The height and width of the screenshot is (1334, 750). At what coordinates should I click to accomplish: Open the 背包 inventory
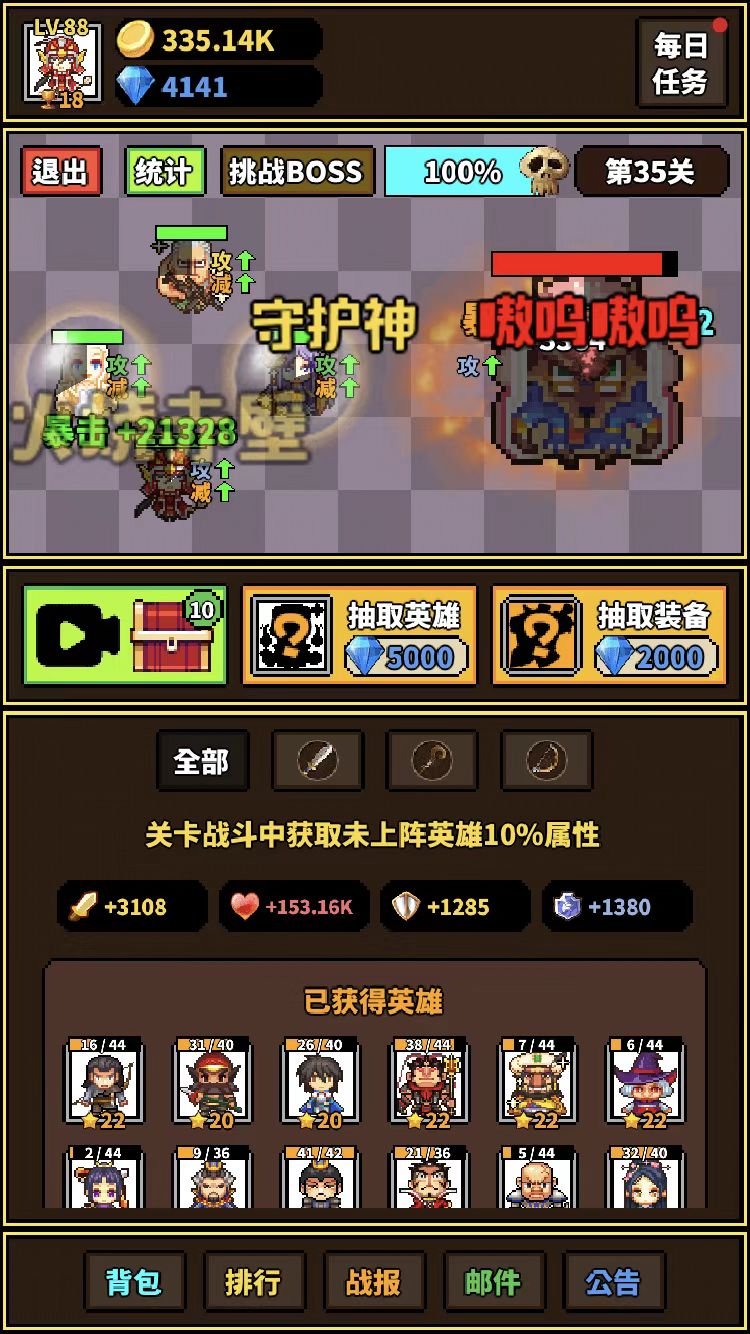pos(135,1281)
